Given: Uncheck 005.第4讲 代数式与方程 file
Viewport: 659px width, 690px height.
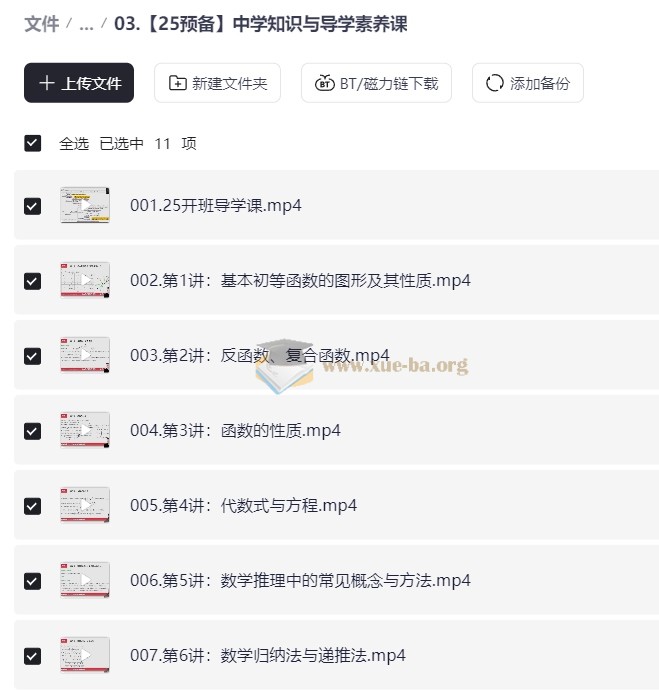Looking at the screenshot, I should click(x=33, y=506).
